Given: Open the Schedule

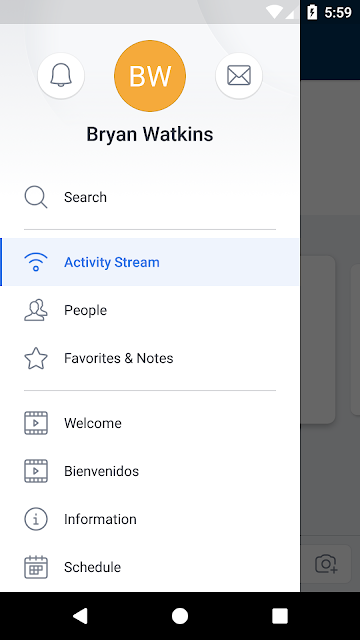Looking at the screenshot, I should point(150,567).
